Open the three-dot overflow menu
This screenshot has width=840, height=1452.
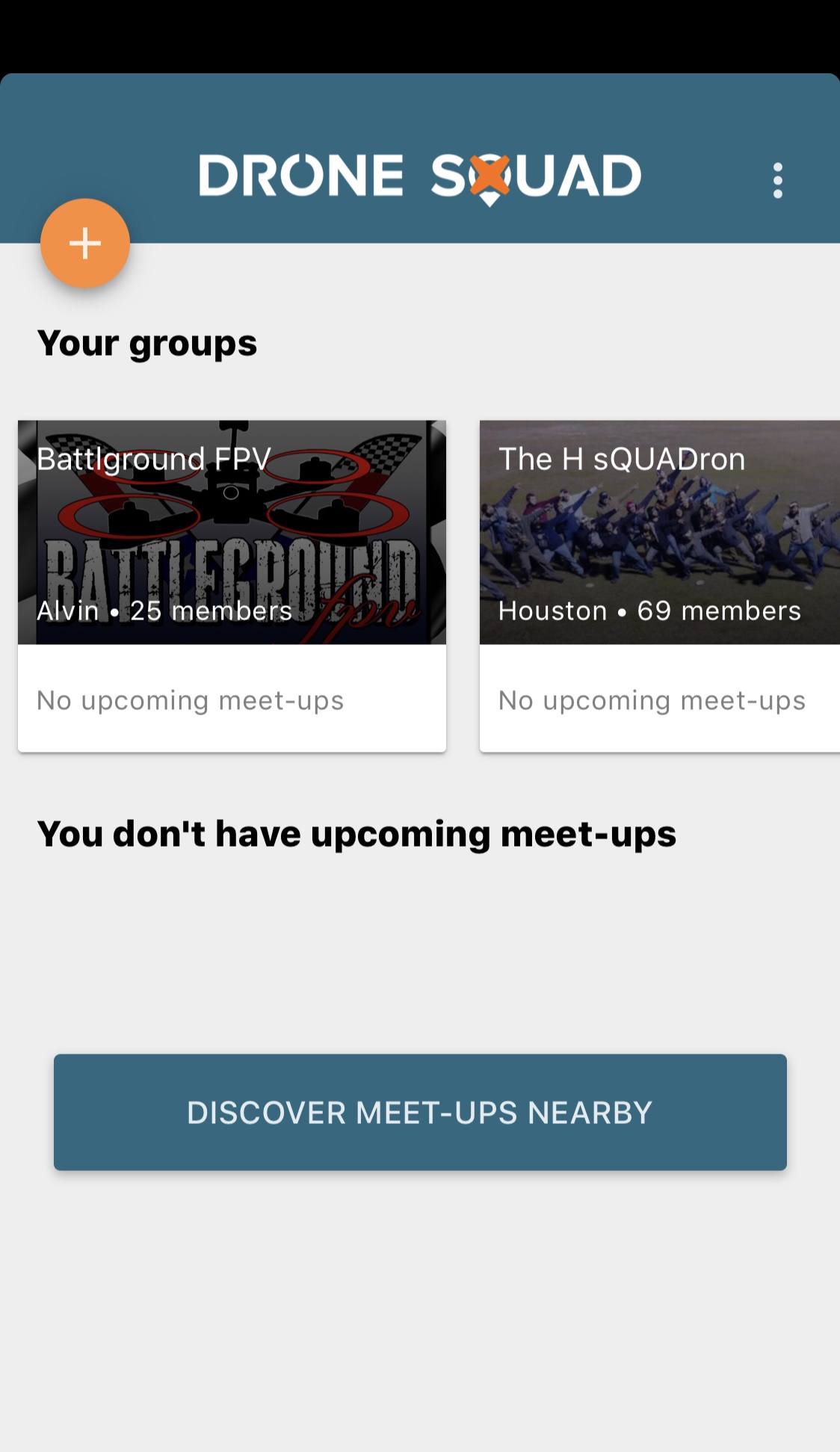point(777,180)
